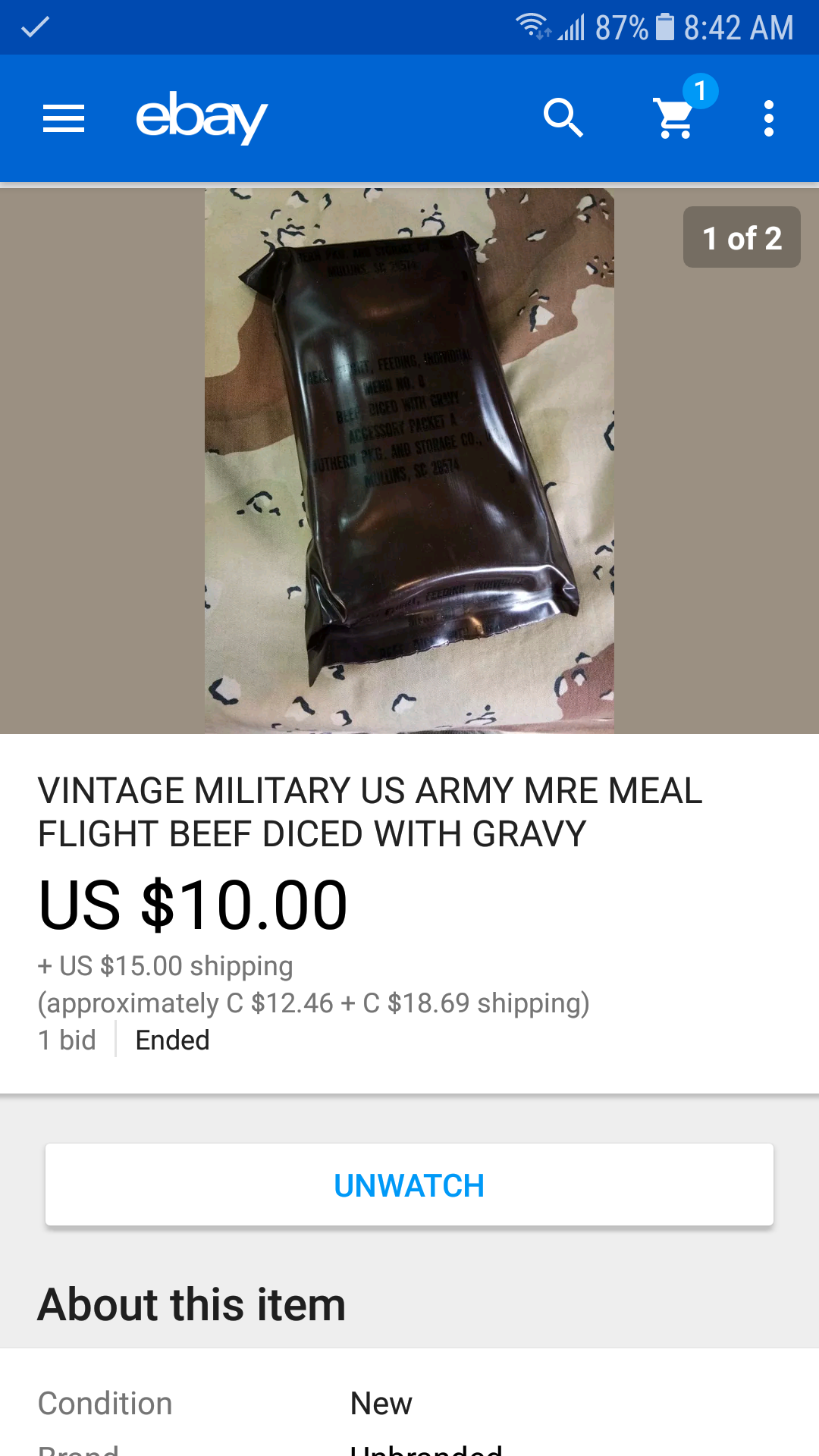
Task: Tap the search magnifier icon
Action: point(563,118)
